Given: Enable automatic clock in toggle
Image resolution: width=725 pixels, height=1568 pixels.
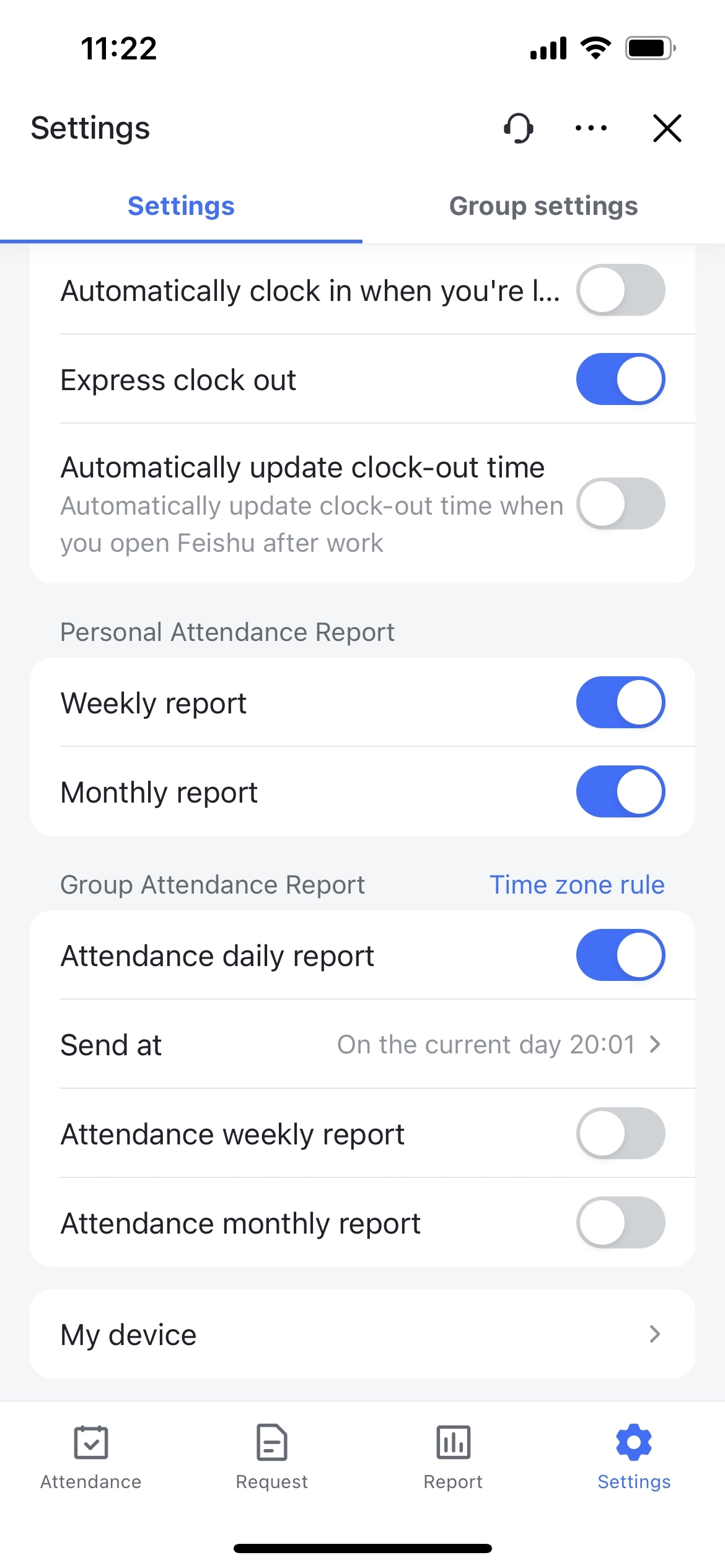Looking at the screenshot, I should click(620, 290).
